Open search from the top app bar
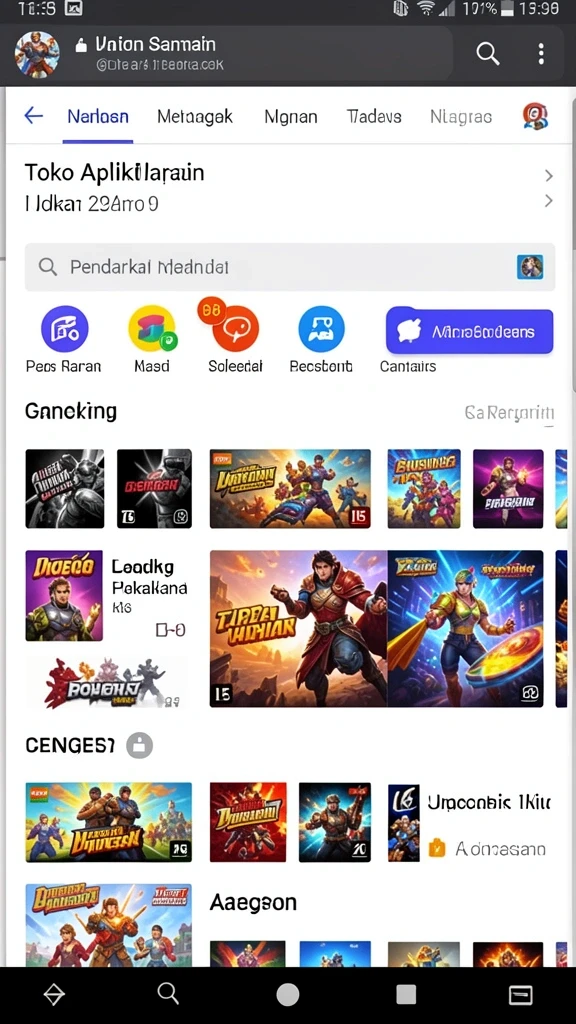This screenshot has width=576, height=1024. [487, 54]
